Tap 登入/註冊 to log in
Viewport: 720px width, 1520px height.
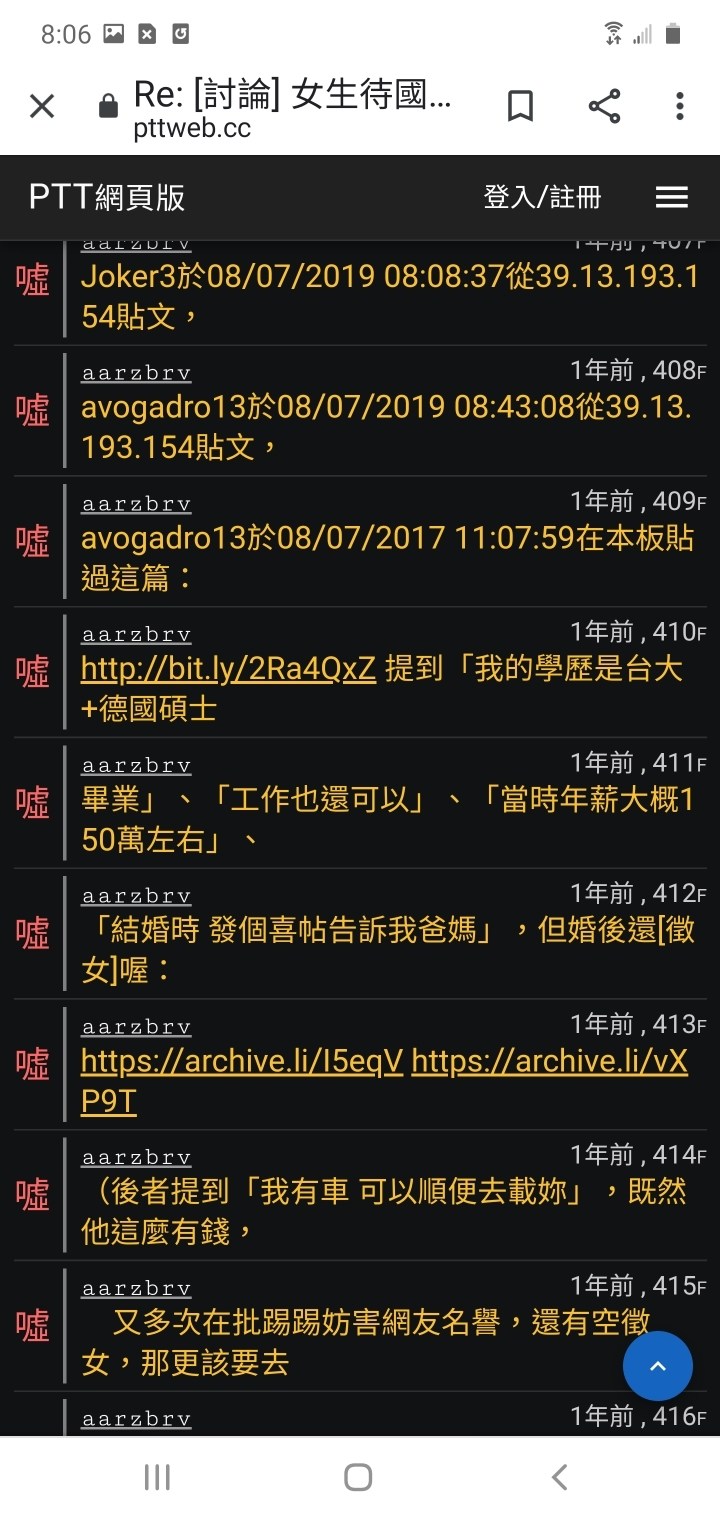(543, 197)
